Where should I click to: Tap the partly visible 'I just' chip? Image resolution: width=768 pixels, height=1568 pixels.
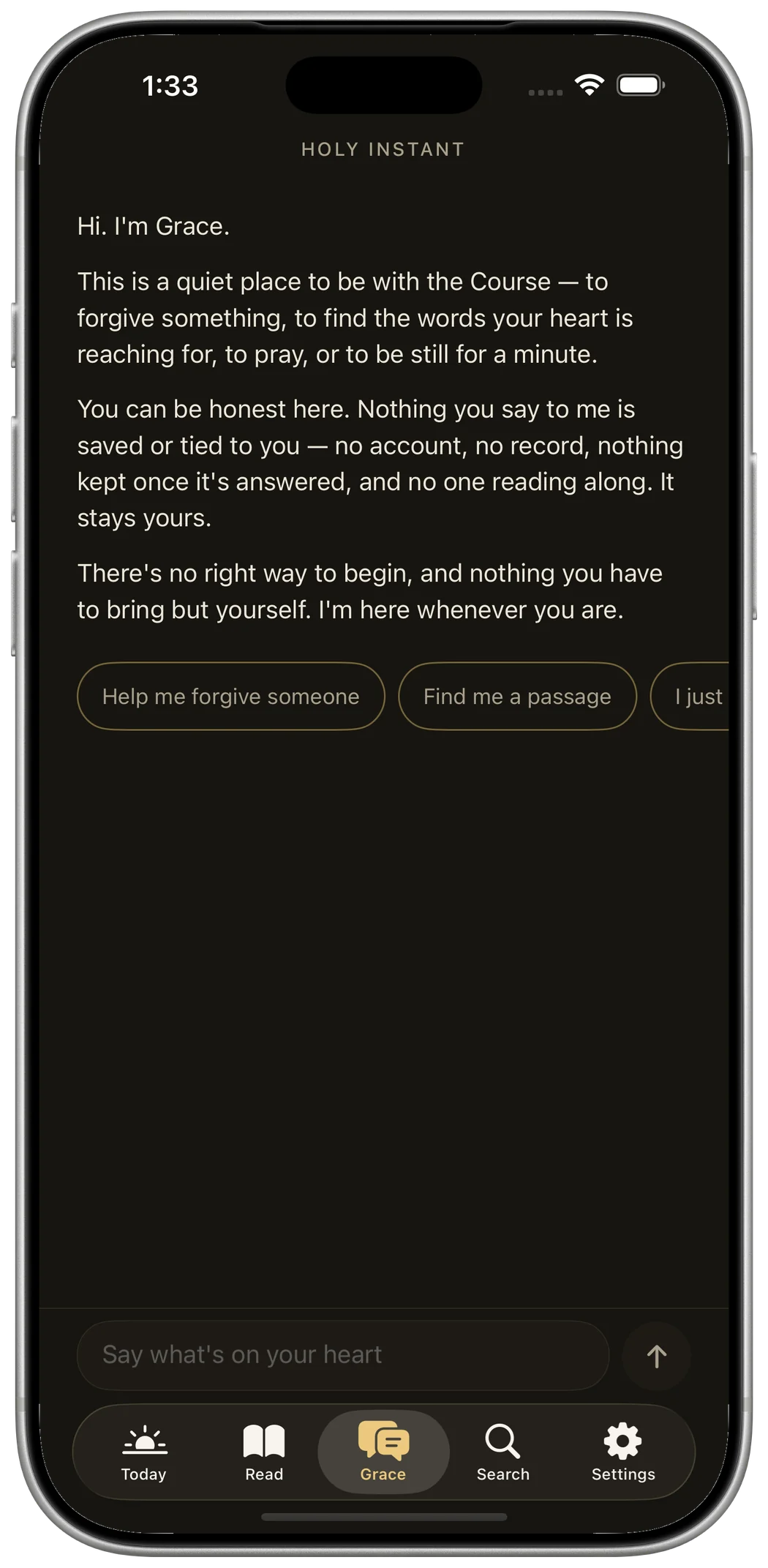tap(690, 696)
